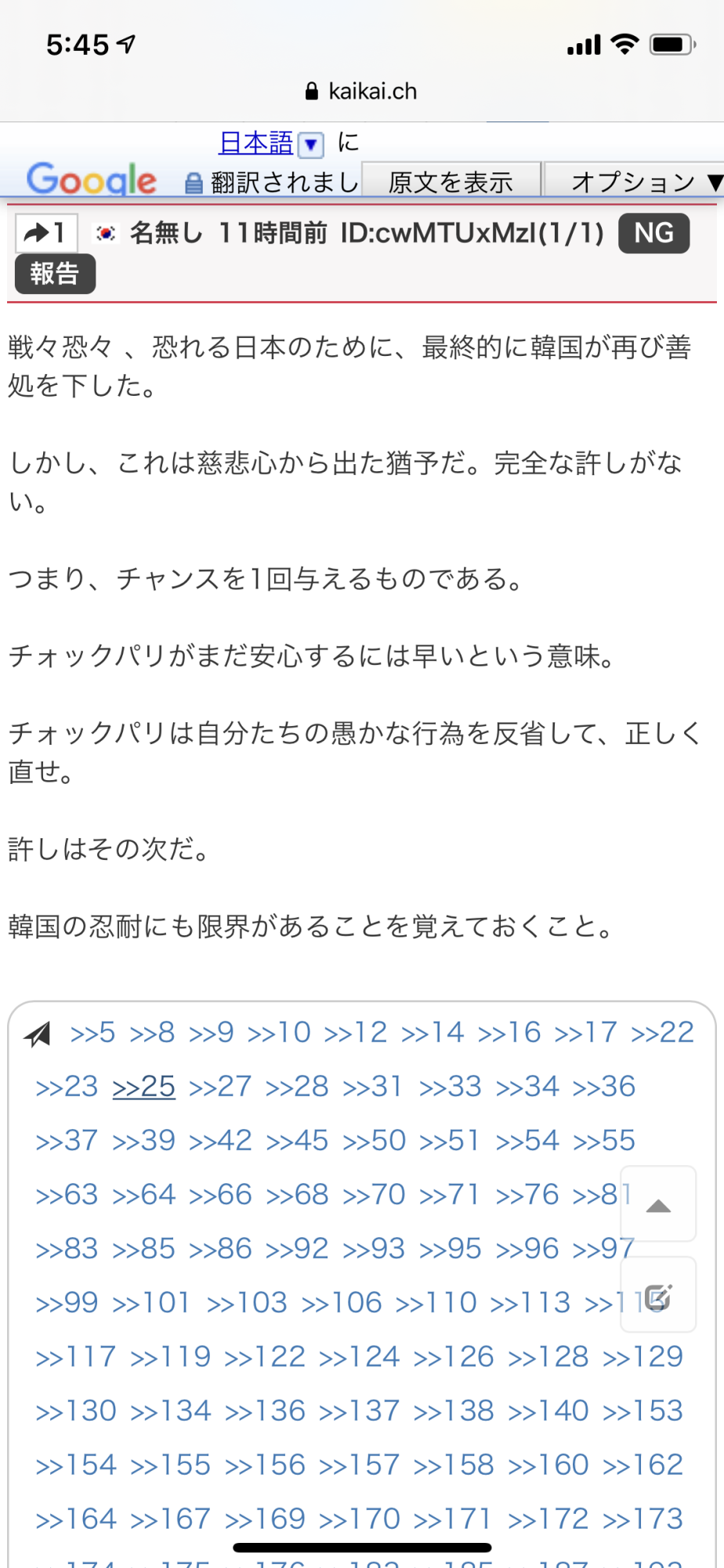Open the 日本語 language dropdown
Image resolution: width=724 pixels, height=1568 pixels.
[311, 144]
